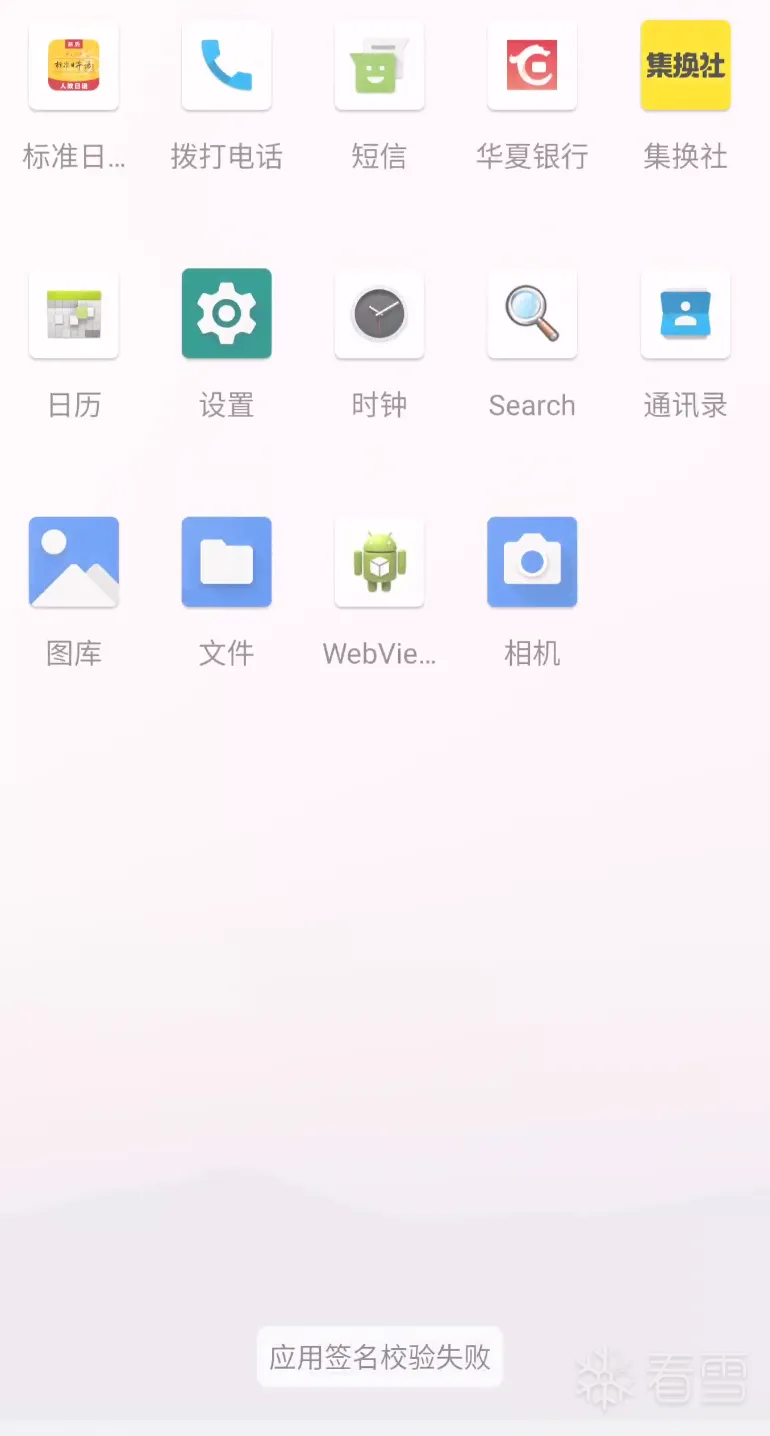Start the 相机 camera app
770x1436 pixels.
pos(532,562)
